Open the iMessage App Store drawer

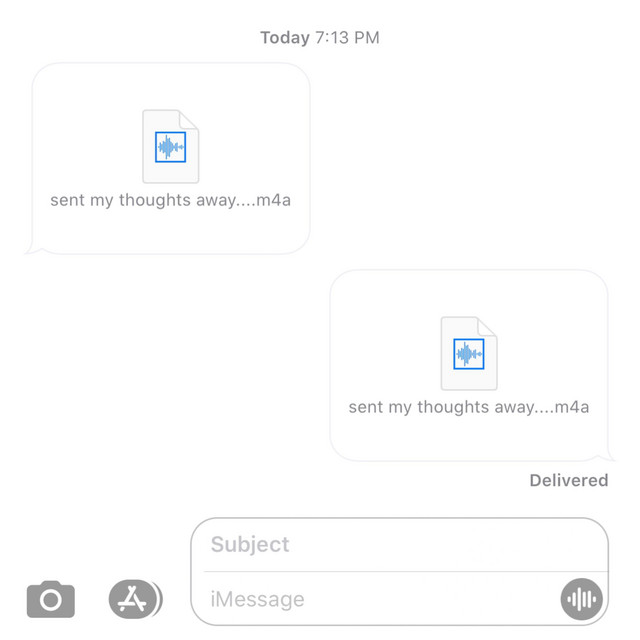[x=133, y=600]
